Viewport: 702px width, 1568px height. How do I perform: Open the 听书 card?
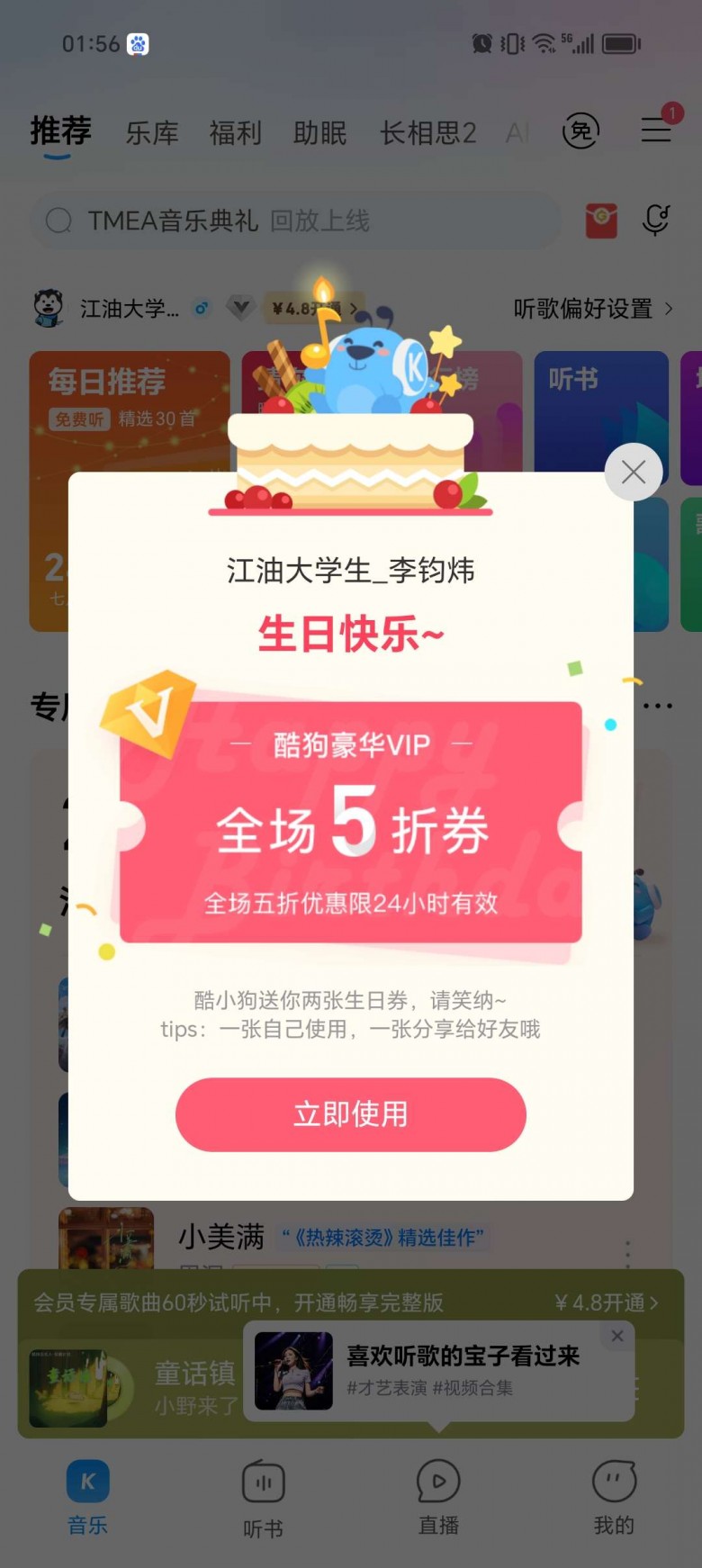601,405
